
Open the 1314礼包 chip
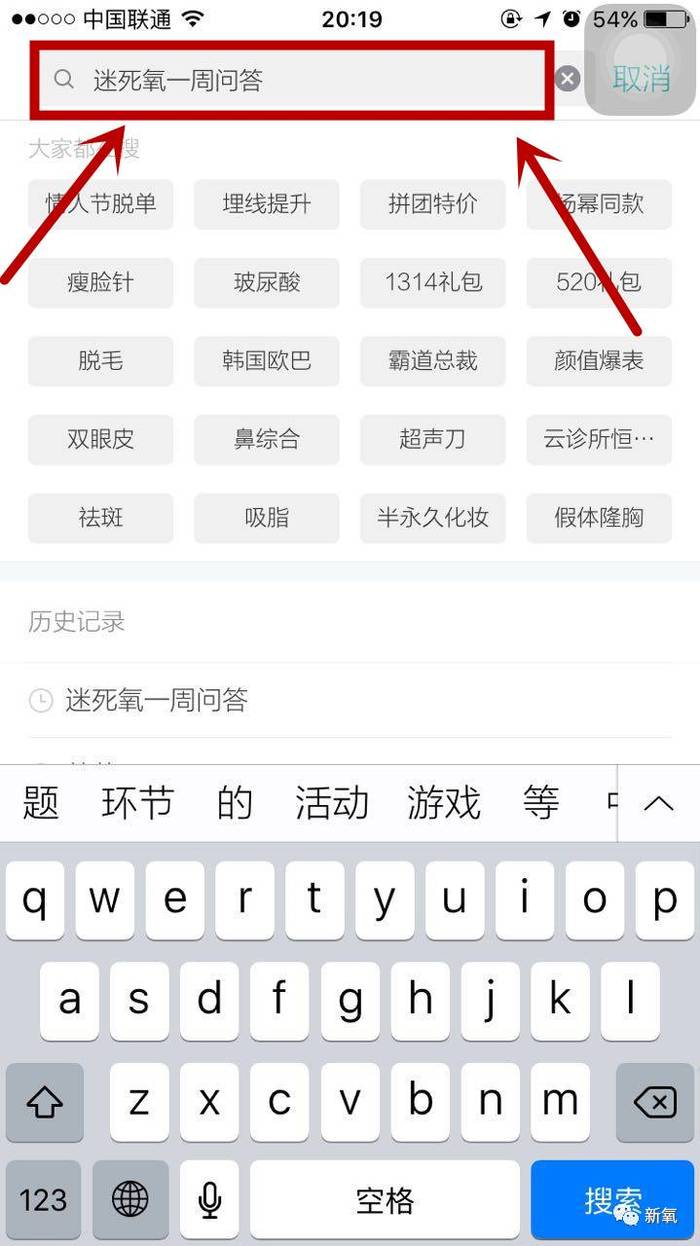point(433,282)
